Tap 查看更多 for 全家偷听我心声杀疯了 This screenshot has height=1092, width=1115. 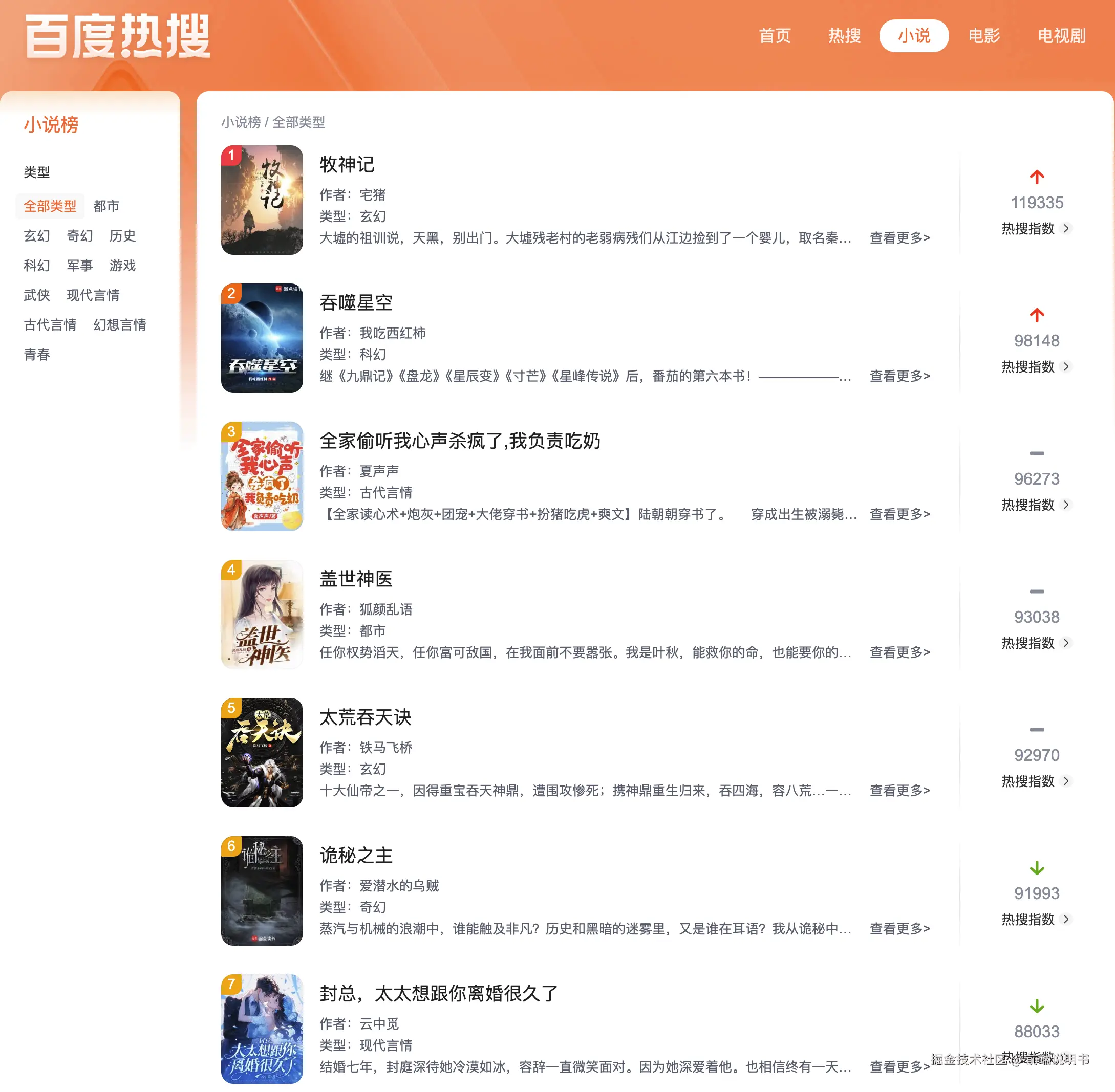(x=899, y=514)
